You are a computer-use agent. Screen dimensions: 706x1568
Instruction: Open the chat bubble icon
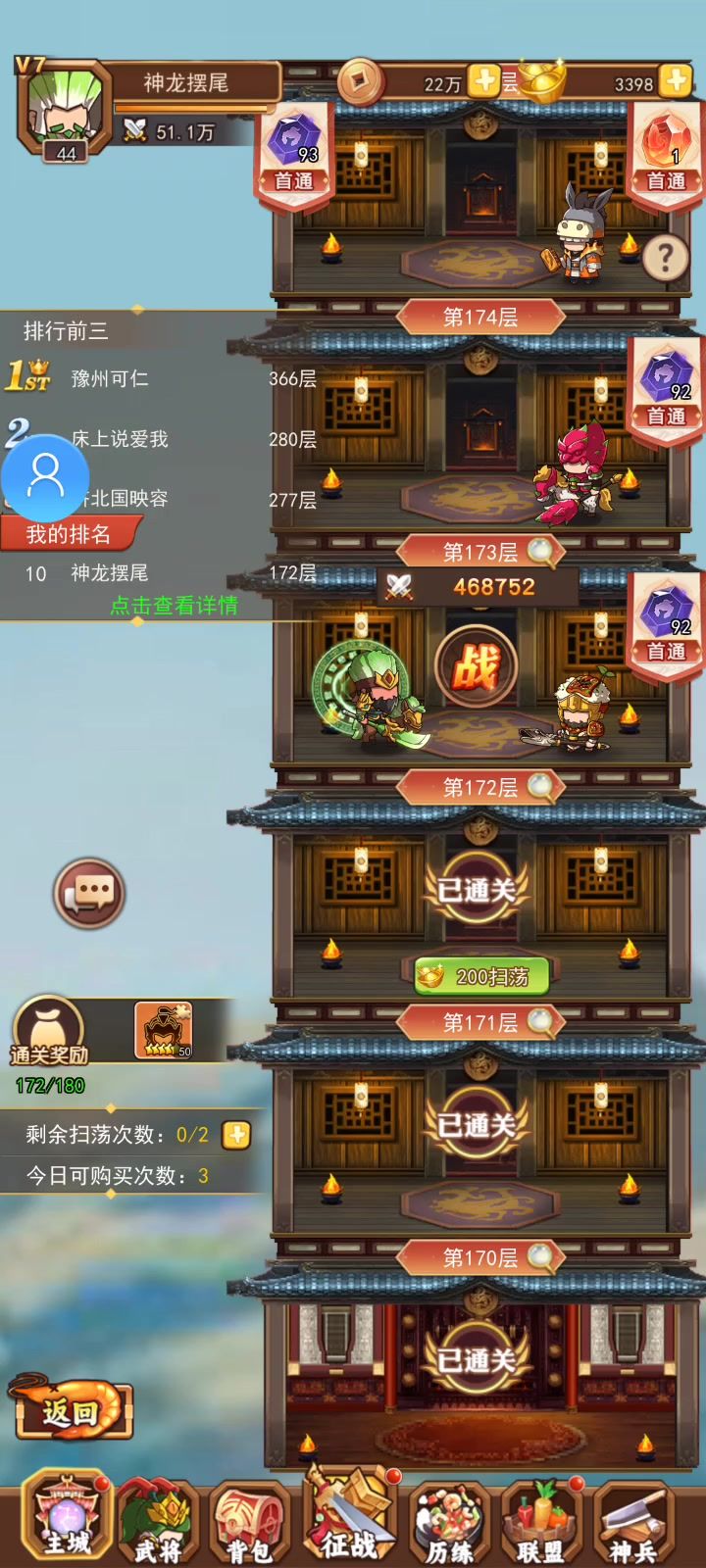tap(89, 893)
